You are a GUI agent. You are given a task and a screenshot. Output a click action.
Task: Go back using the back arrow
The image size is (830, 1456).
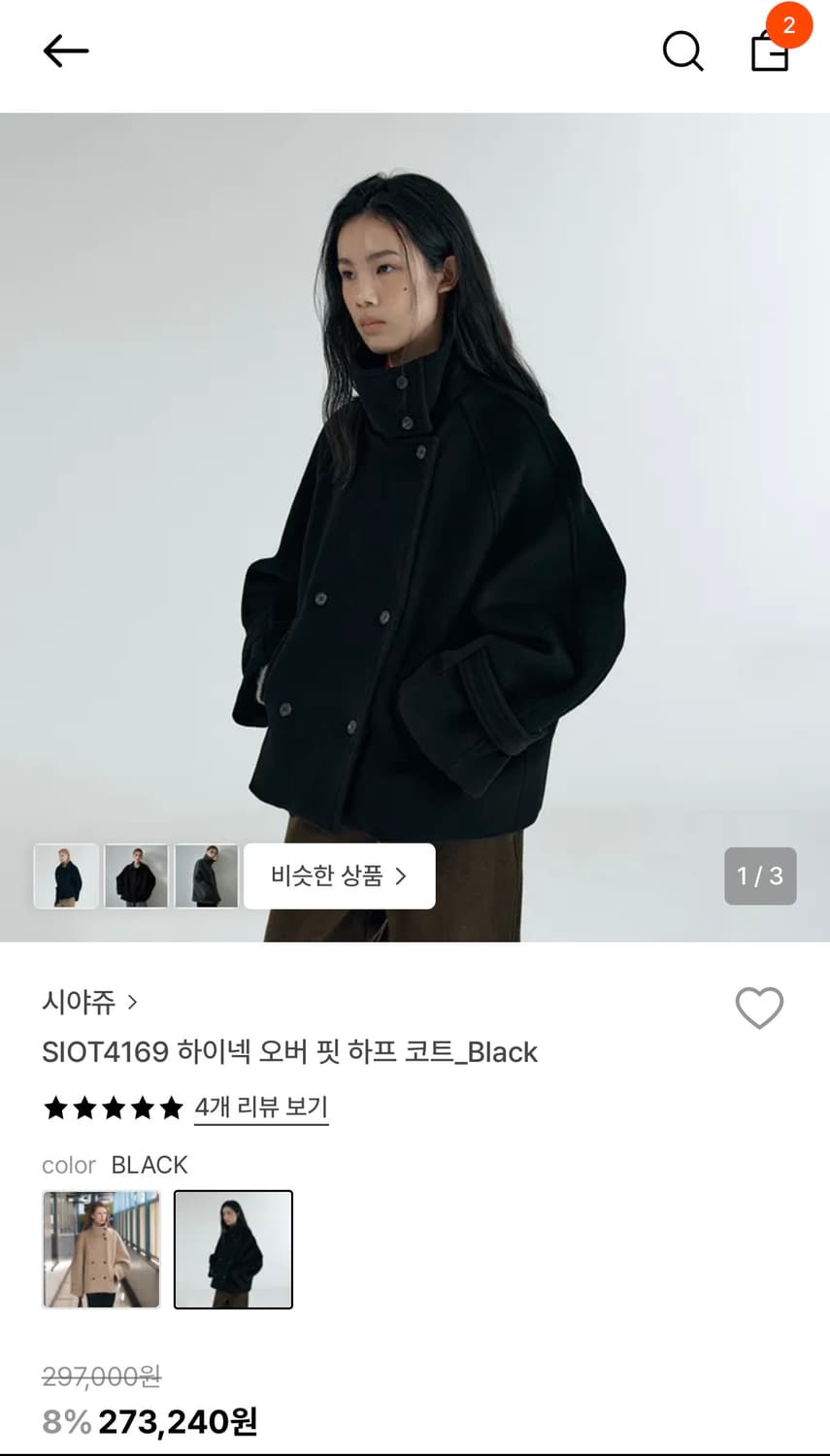tap(65, 51)
